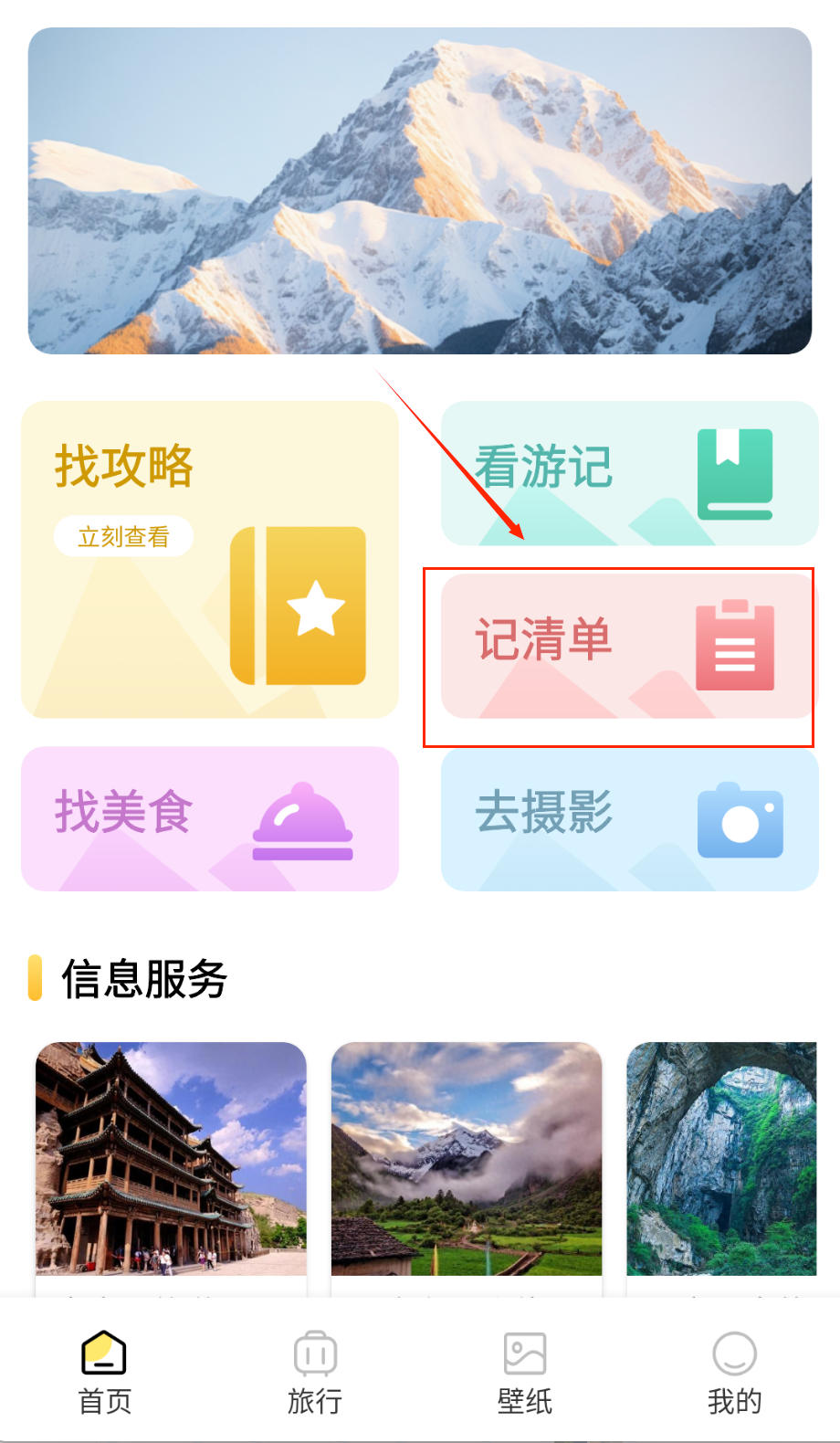Open the 去摄影 photography card
Screen dimensions: 840x1443
[x=629, y=818]
